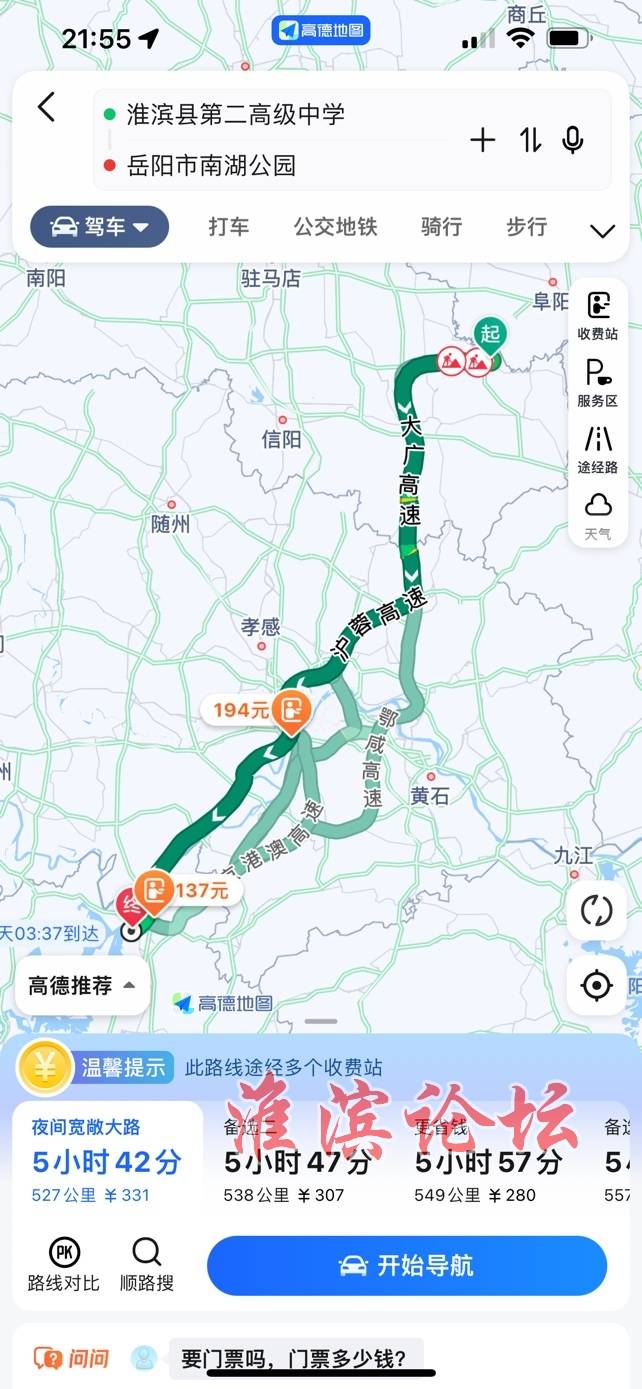The width and height of the screenshot is (642, 1389).
Task: Swap the start and destination
Action: [530, 140]
